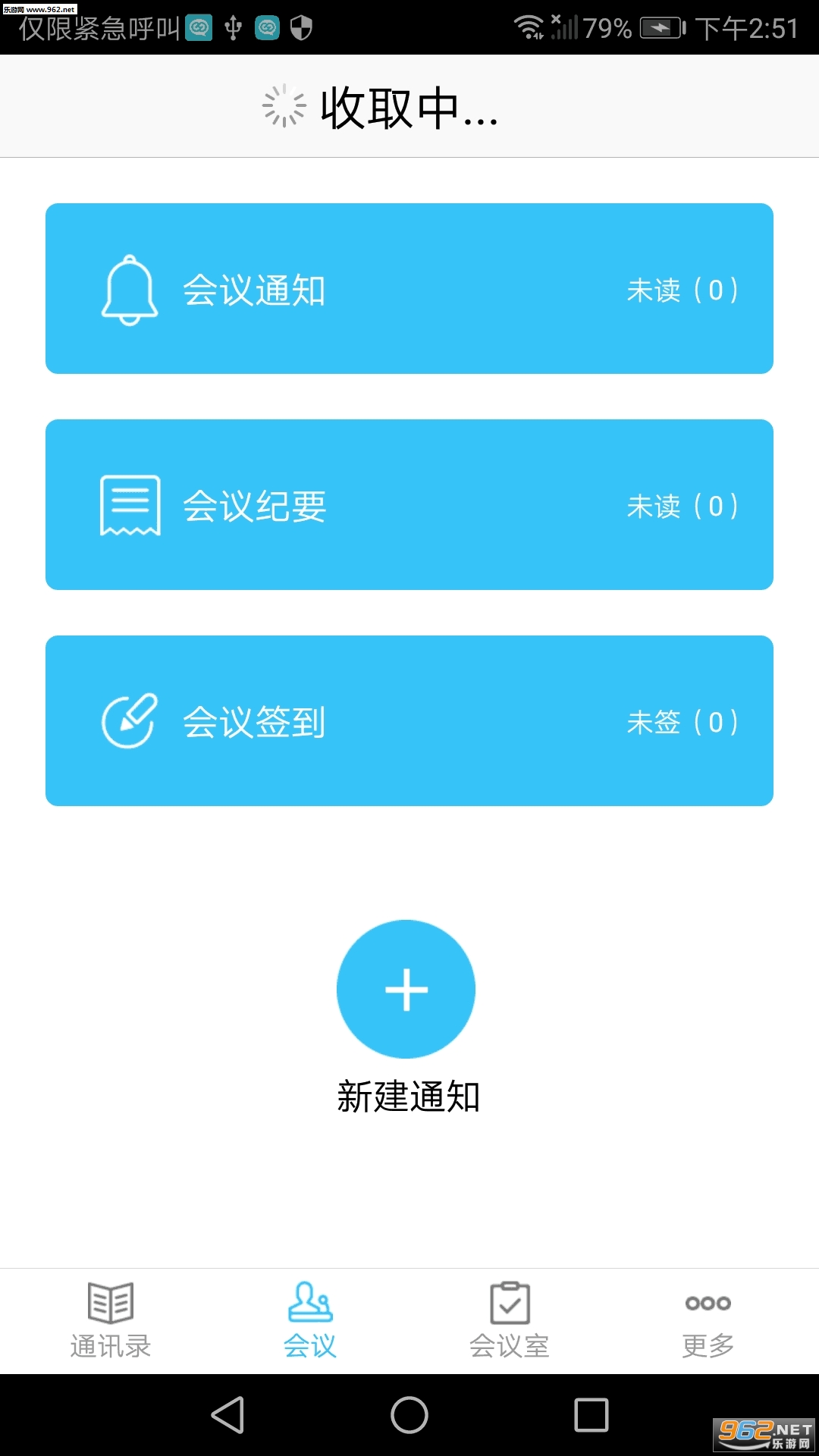This screenshot has height=1456, width=819.
Task: Tap the plus button for 新建通知
Action: [x=406, y=989]
